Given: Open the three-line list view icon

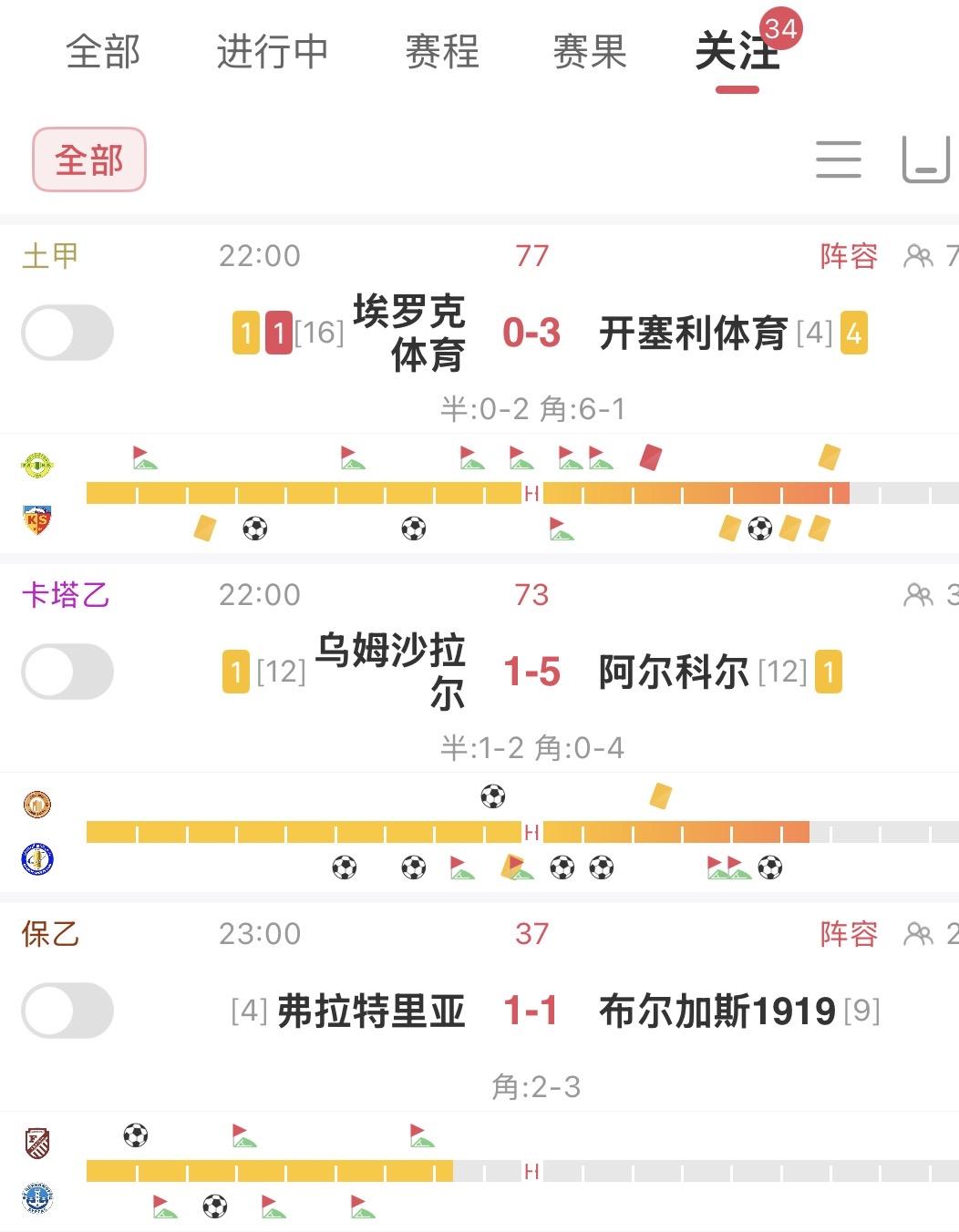Looking at the screenshot, I should pos(839,159).
